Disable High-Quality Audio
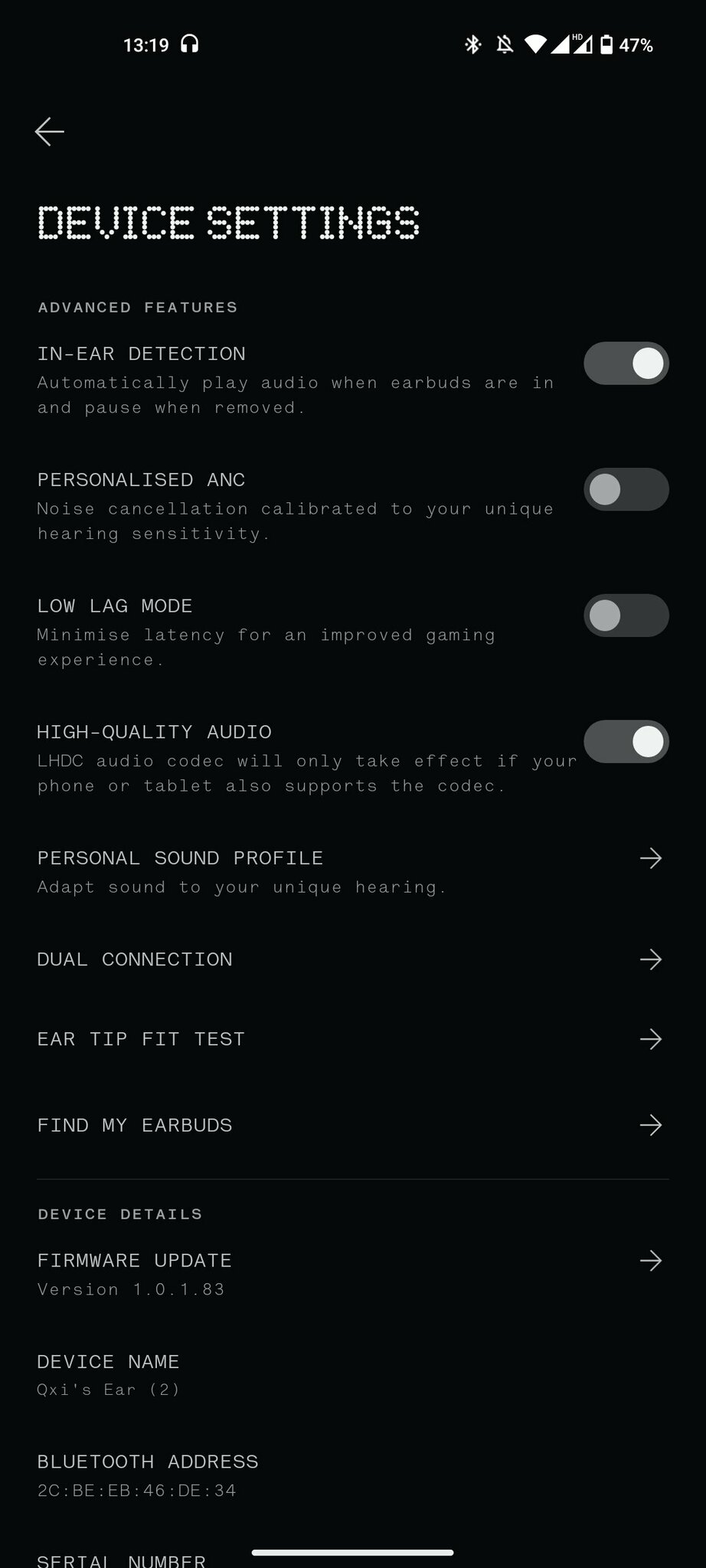Image resolution: width=706 pixels, height=1568 pixels. click(x=626, y=742)
